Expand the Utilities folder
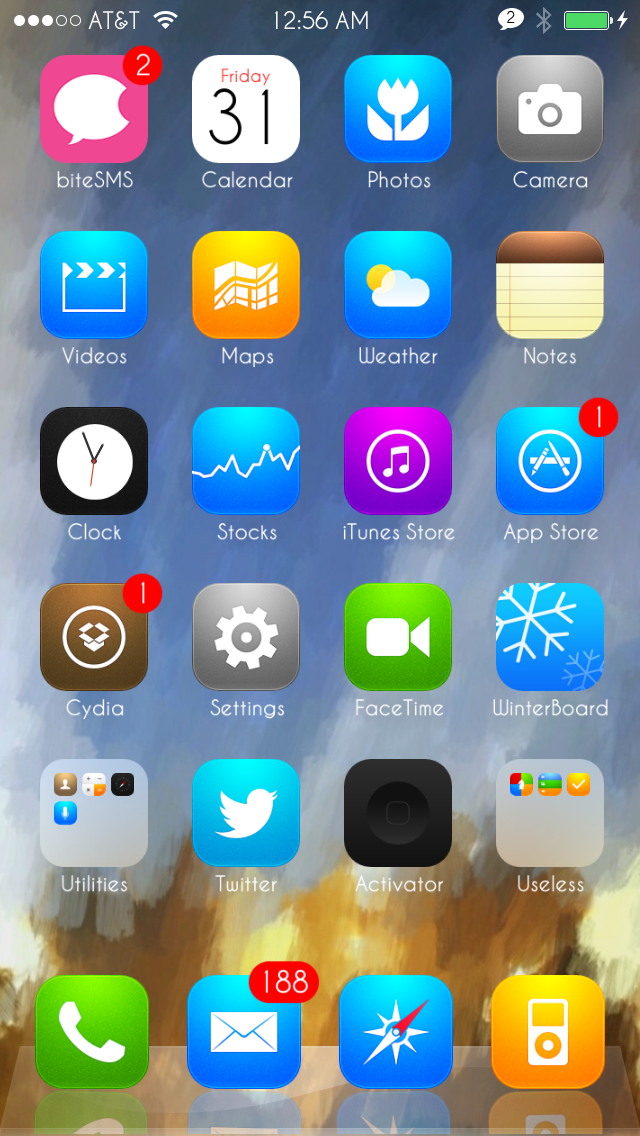640x1136 pixels. tap(94, 813)
